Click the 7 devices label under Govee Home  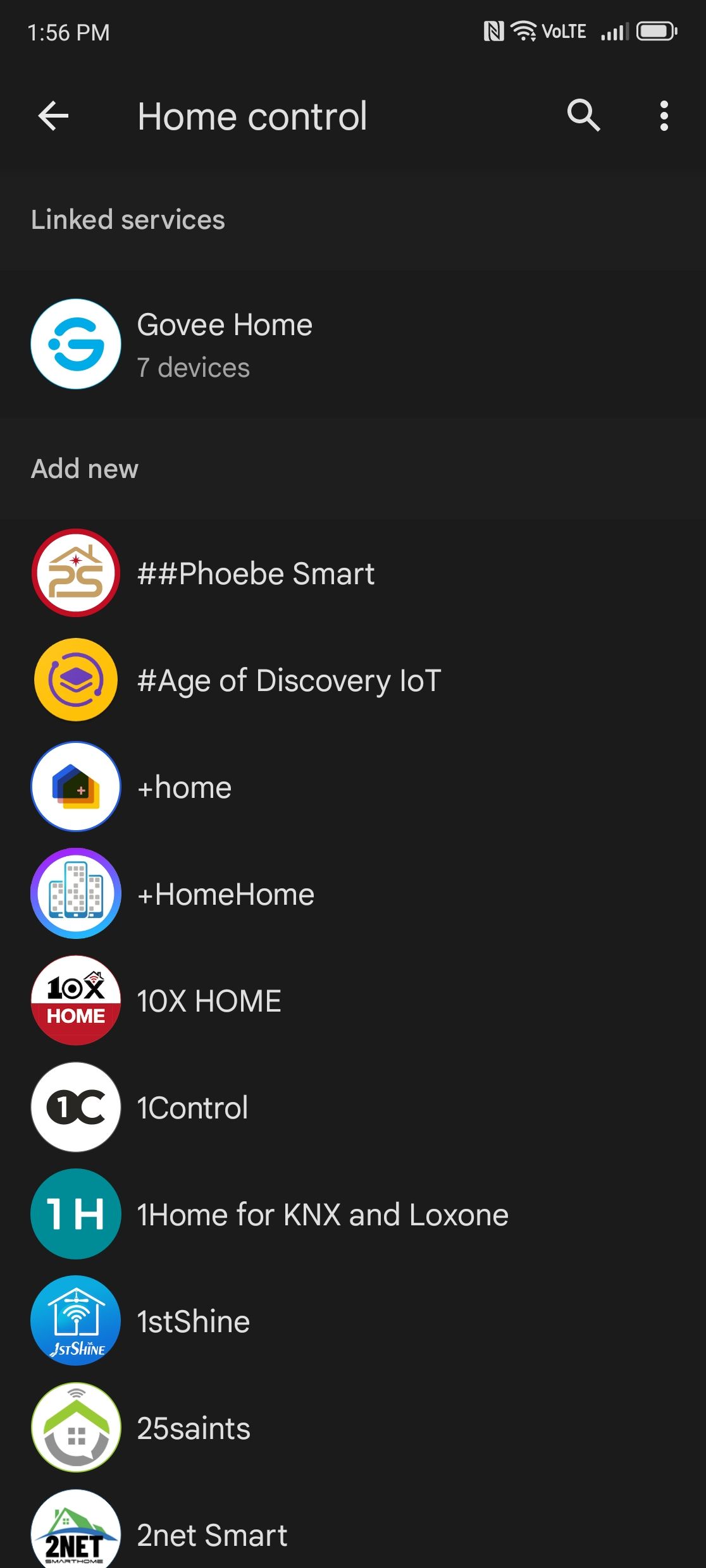tap(194, 367)
